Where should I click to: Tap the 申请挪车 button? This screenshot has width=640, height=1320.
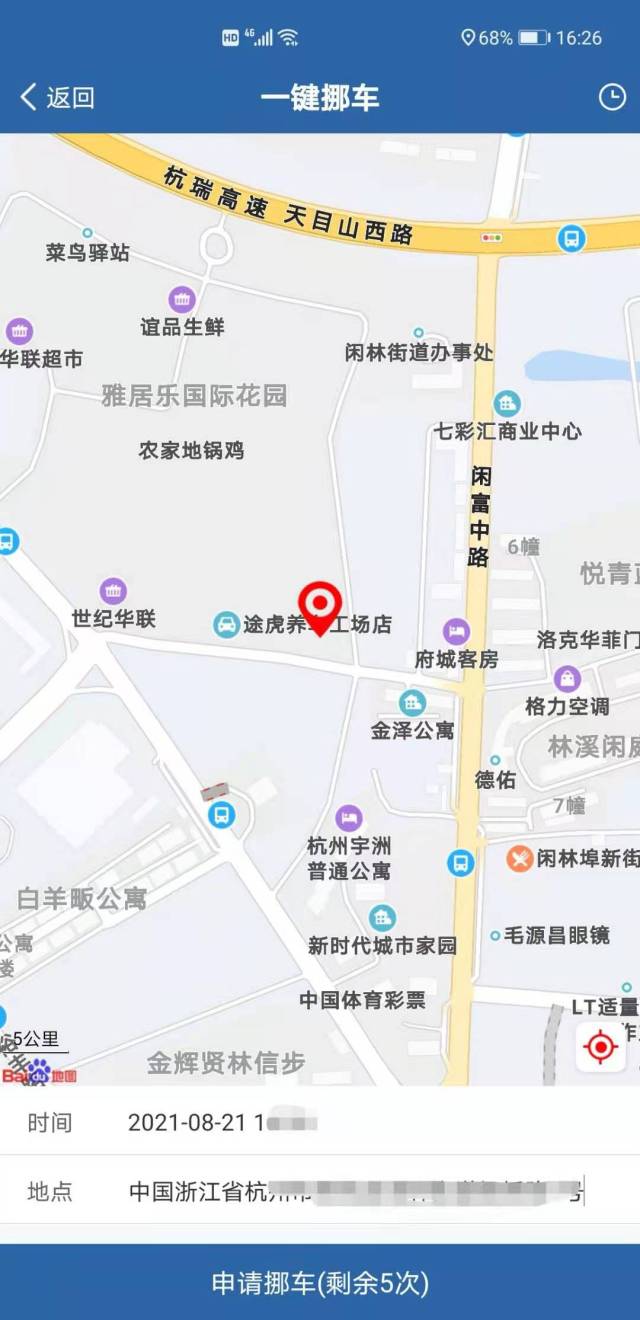pyautogui.click(x=320, y=1283)
